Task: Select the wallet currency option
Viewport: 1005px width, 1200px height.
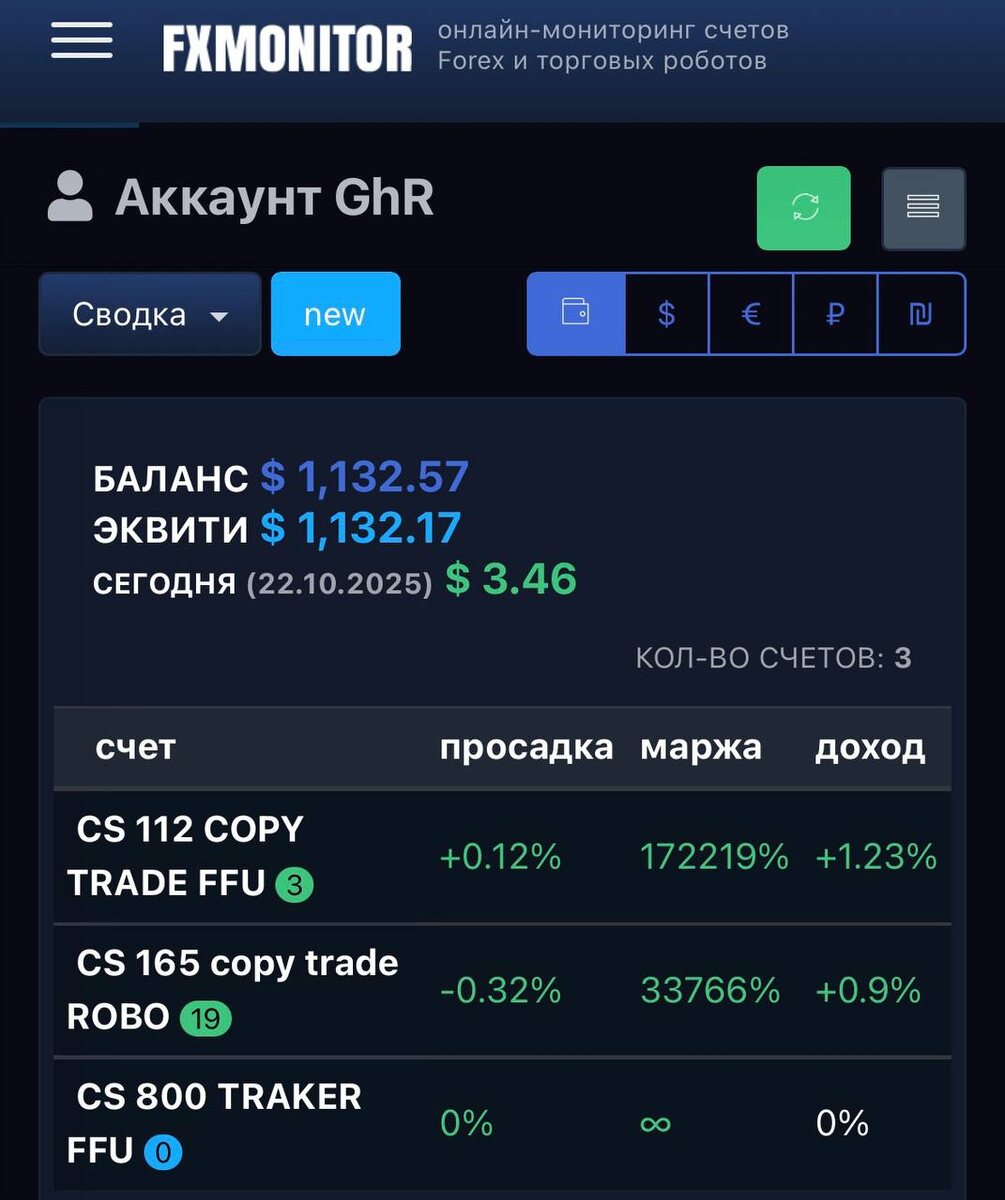Action: pyautogui.click(x=576, y=314)
